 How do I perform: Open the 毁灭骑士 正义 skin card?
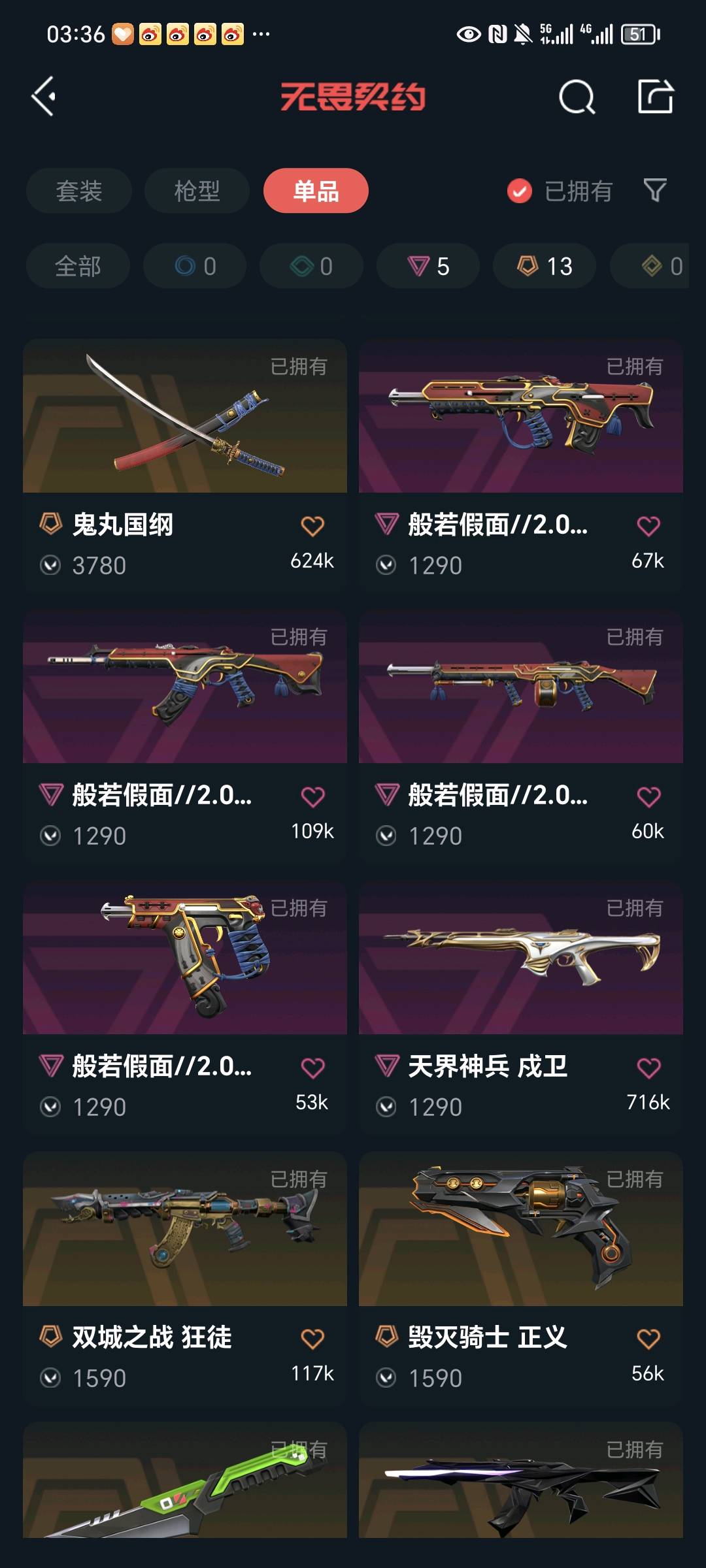[520, 1232]
